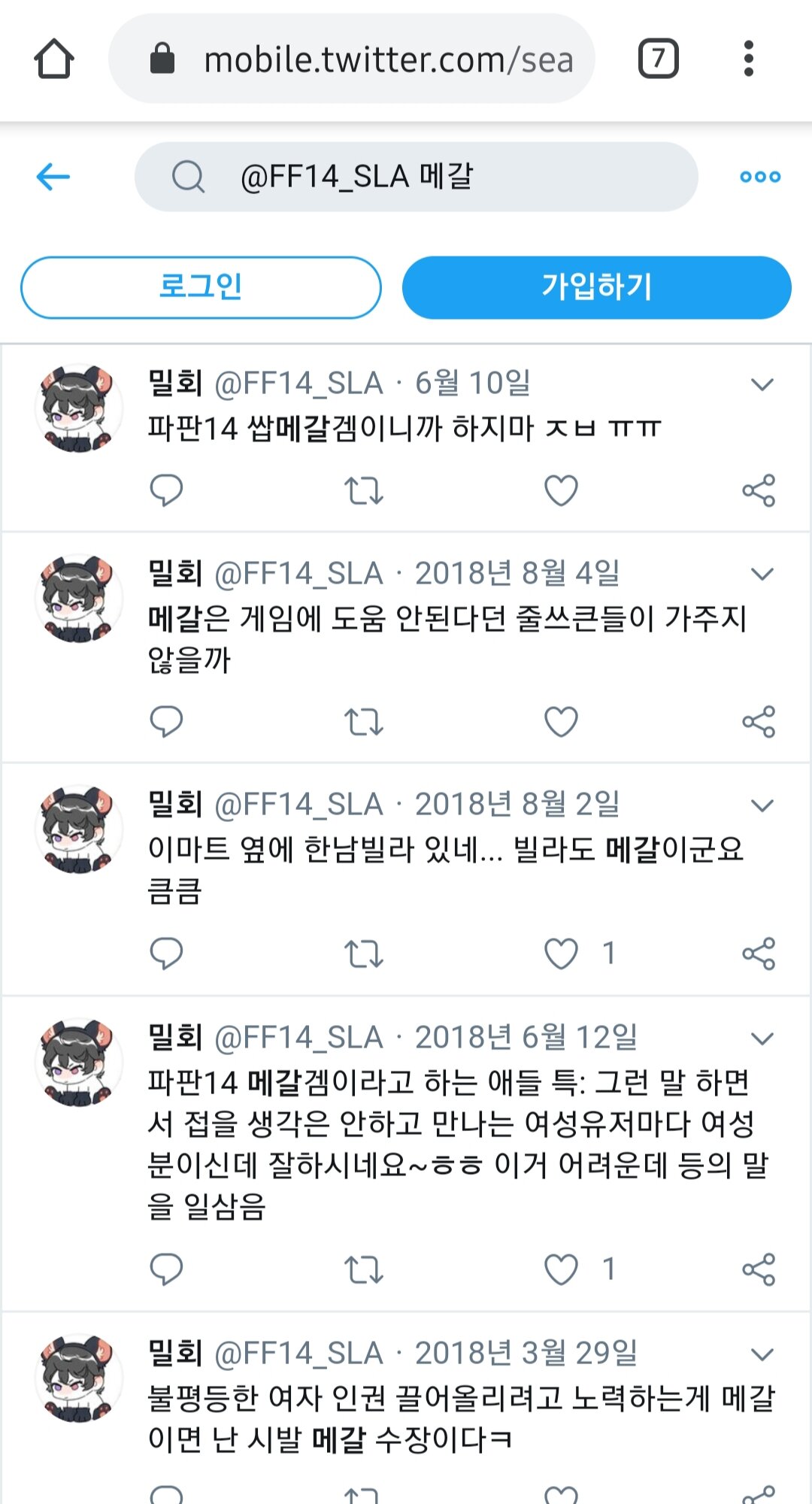Expand the chevron on the 2018년 8월 2일 tweet
Viewport: 812px width, 1504px height.
[x=762, y=806]
